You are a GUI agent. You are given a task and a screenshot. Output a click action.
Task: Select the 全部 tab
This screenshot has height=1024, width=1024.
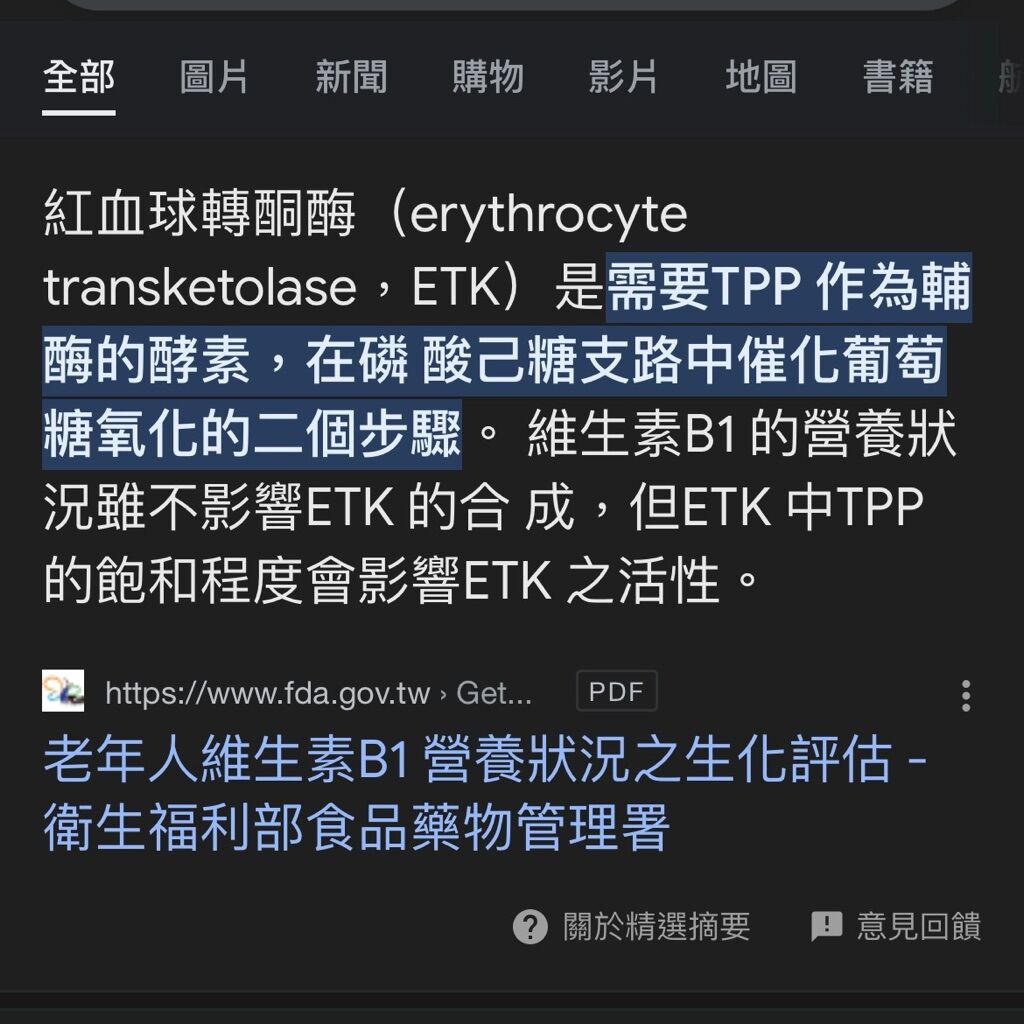coord(78,77)
